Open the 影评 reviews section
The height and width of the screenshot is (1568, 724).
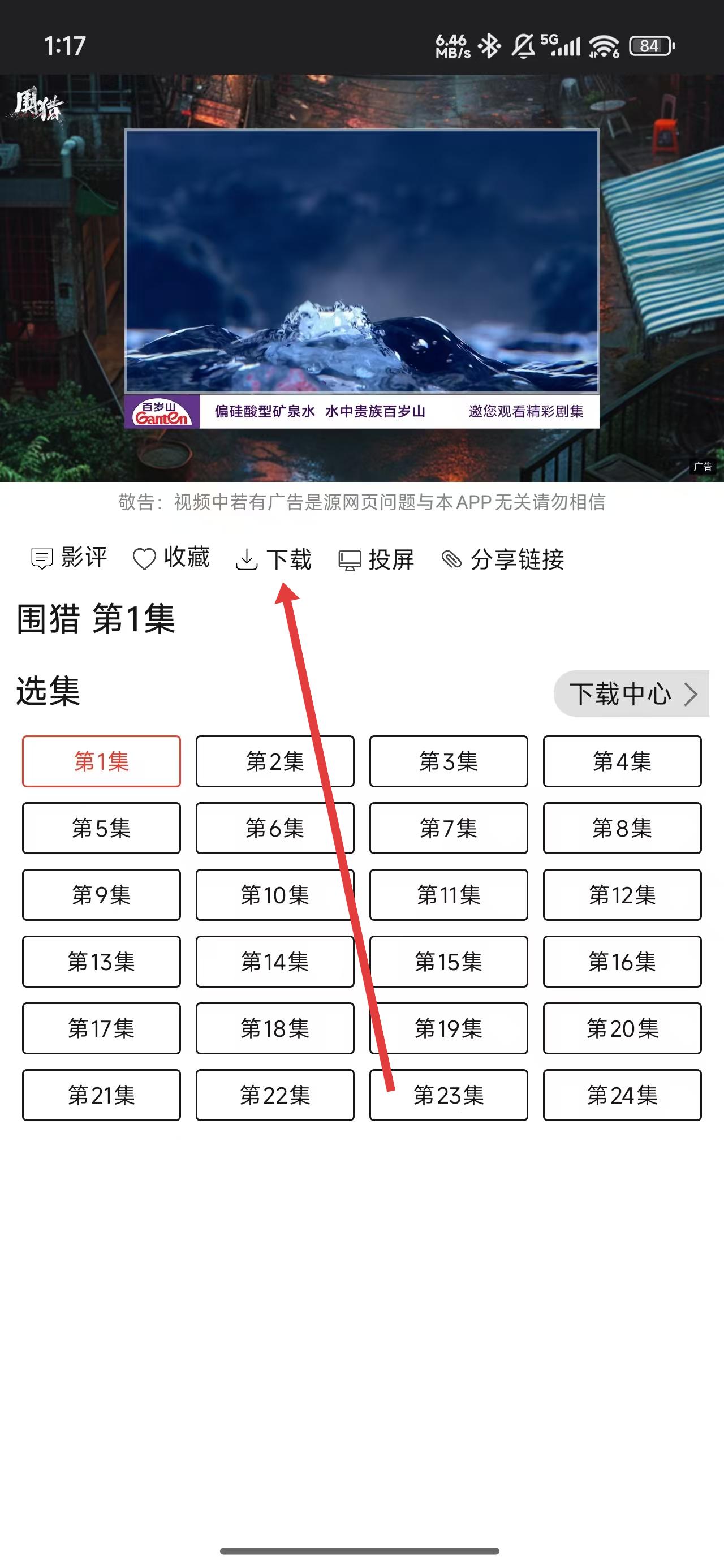(69, 558)
